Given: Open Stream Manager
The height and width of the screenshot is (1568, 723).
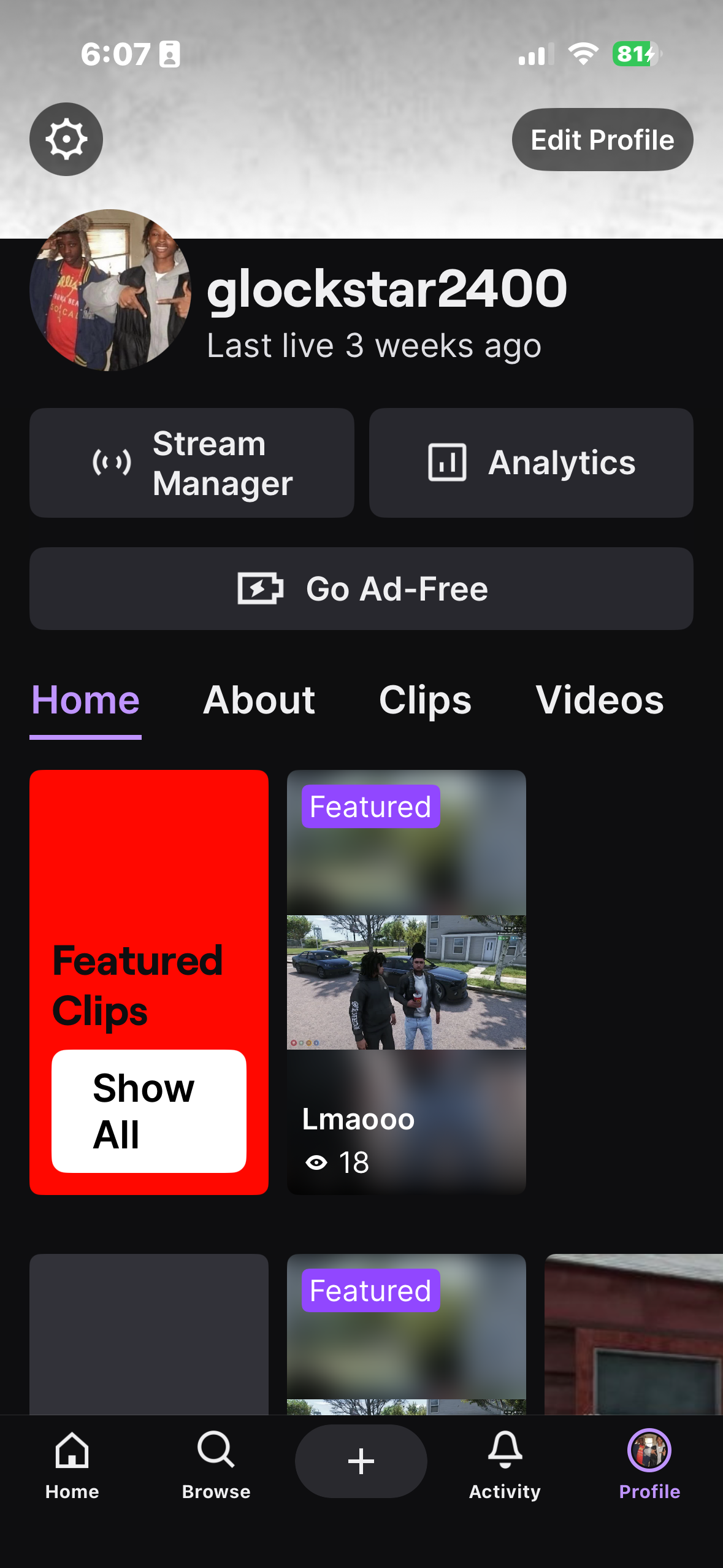Looking at the screenshot, I should [192, 463].
